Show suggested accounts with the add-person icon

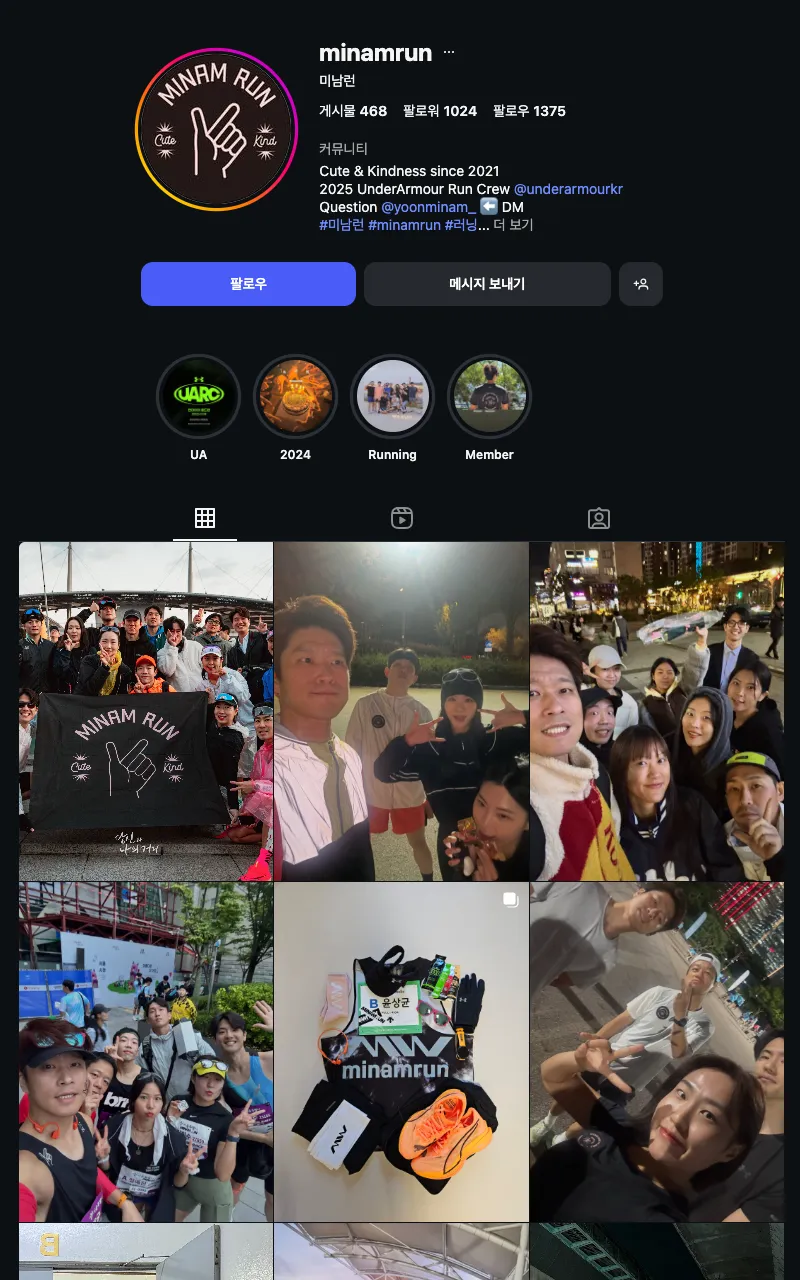point(641,284)
